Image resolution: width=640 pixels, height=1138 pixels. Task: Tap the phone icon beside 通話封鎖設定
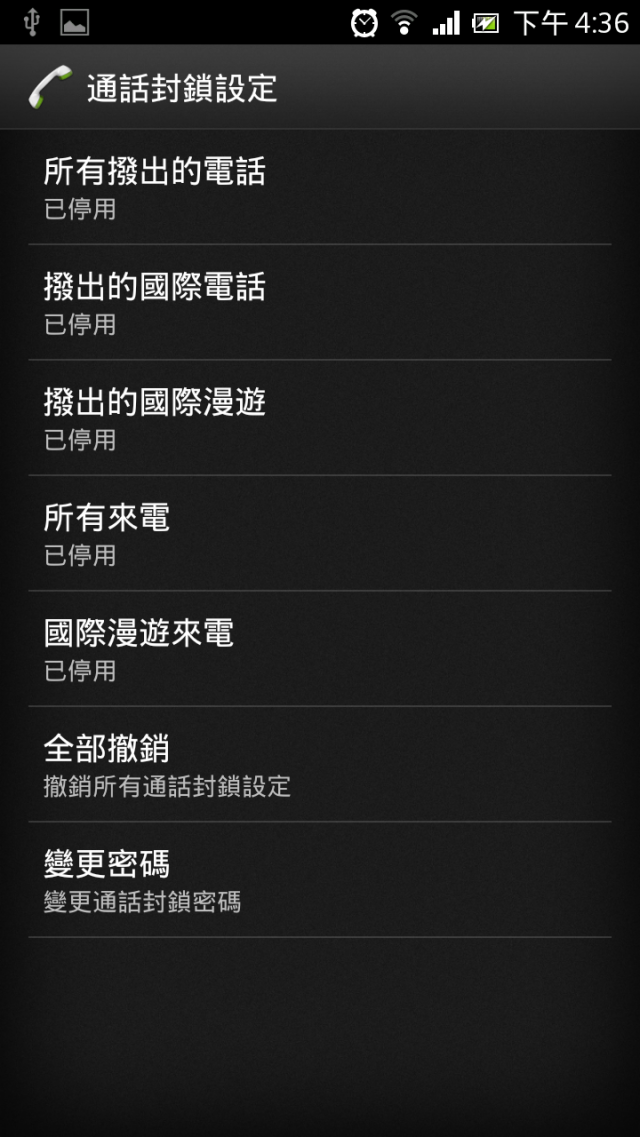(50, 88)
